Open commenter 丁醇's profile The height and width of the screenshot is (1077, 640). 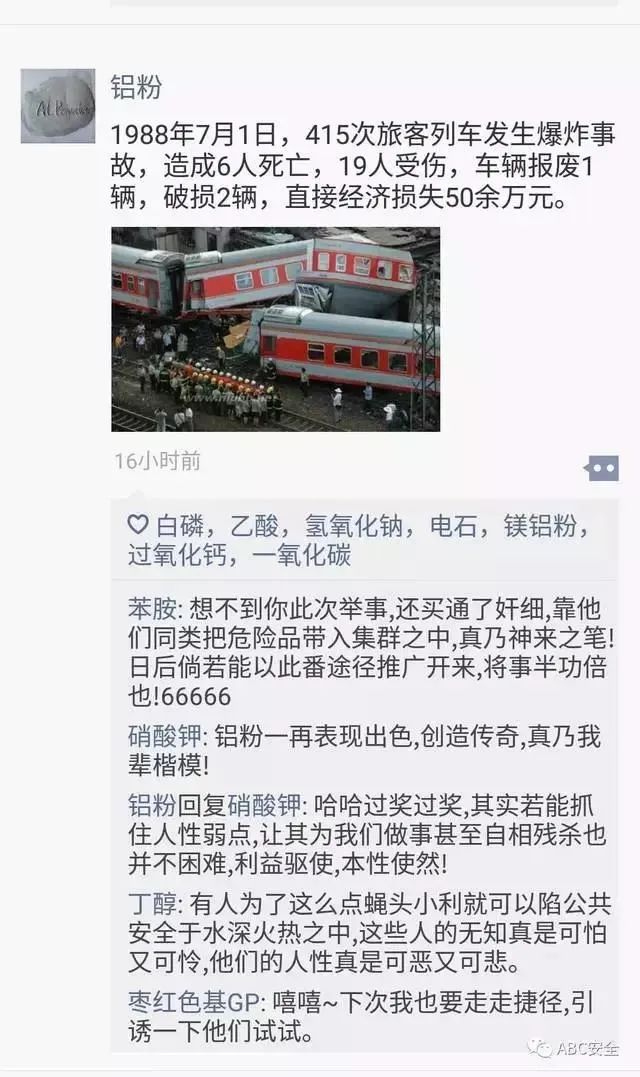coord(151,906)
